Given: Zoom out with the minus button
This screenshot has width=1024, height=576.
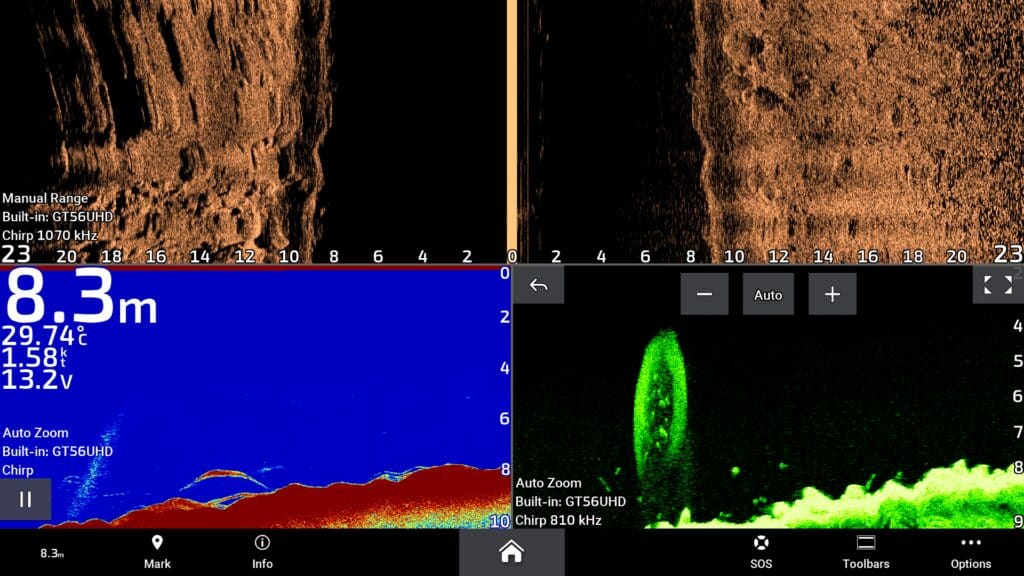Looking at the screenshot, I should 705,295.
